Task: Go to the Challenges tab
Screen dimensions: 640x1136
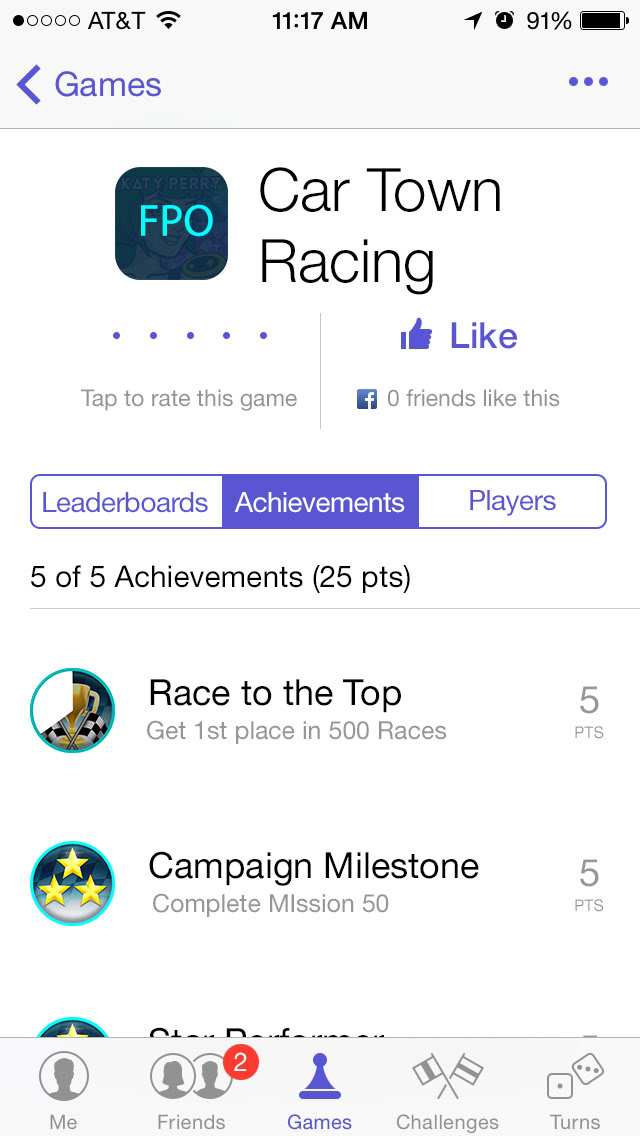Action: click(x=447, y=1089)
